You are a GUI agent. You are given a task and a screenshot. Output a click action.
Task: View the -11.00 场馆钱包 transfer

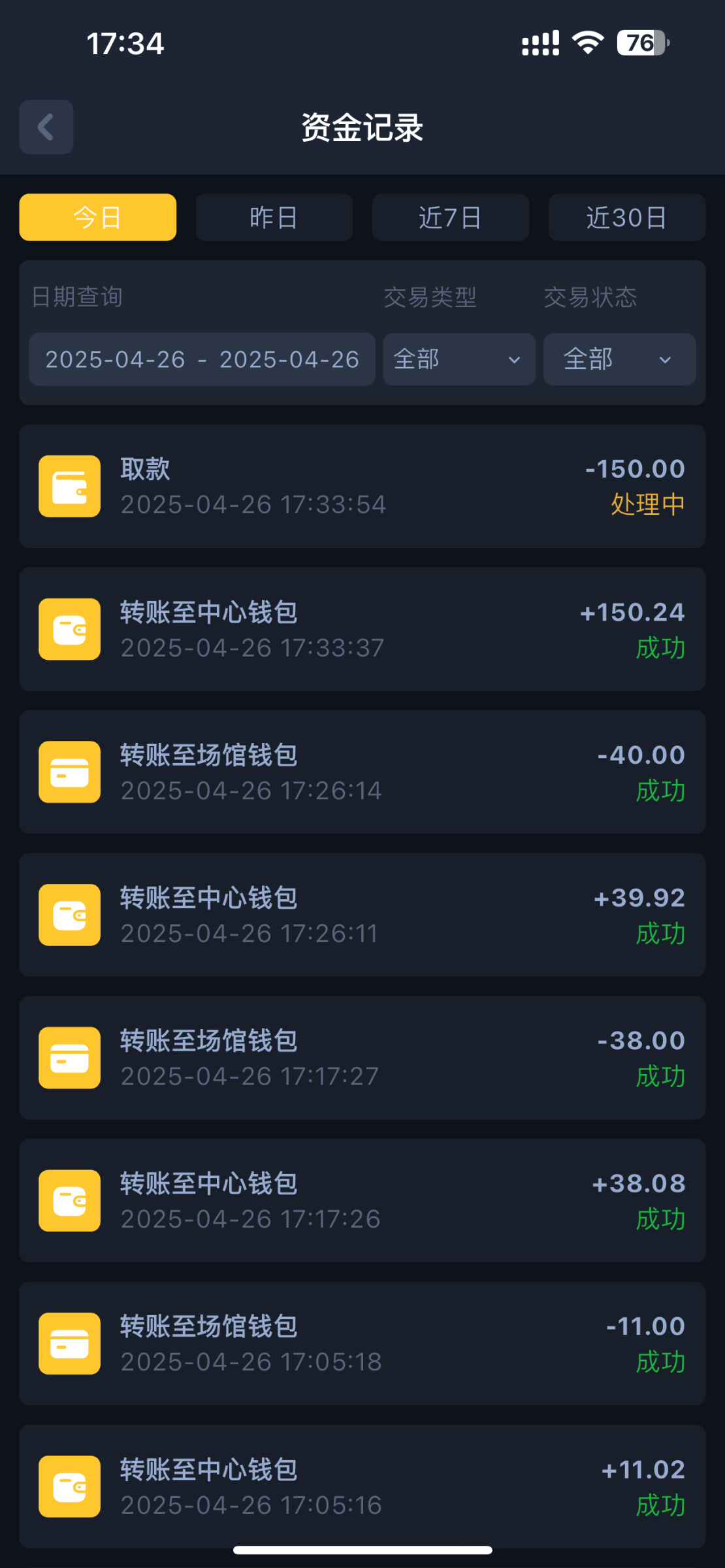(362, 1344)
